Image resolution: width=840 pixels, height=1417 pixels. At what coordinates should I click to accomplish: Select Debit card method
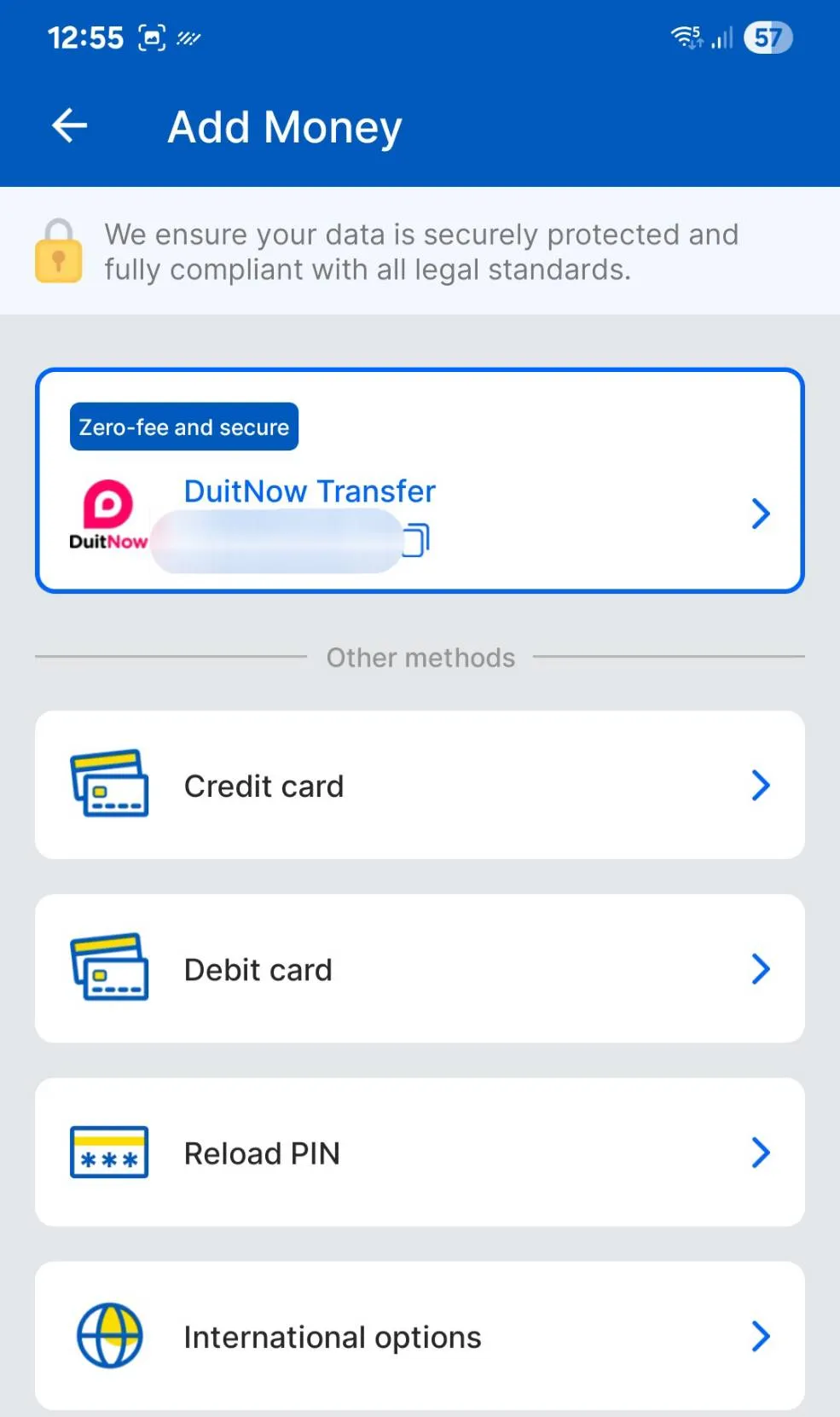420,968
